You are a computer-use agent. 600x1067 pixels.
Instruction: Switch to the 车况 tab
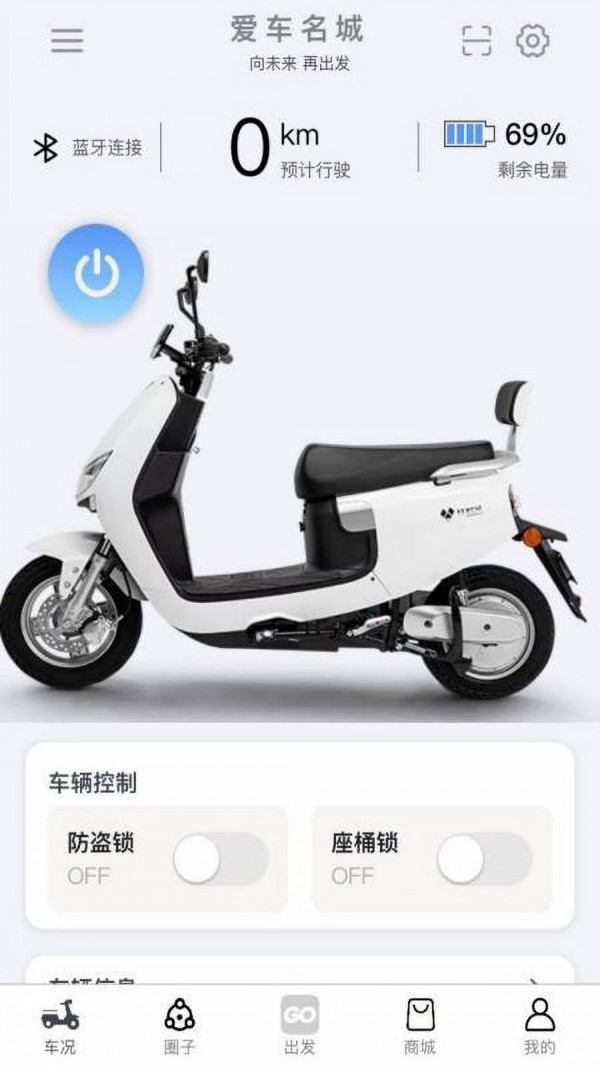tap(60, 1026)
